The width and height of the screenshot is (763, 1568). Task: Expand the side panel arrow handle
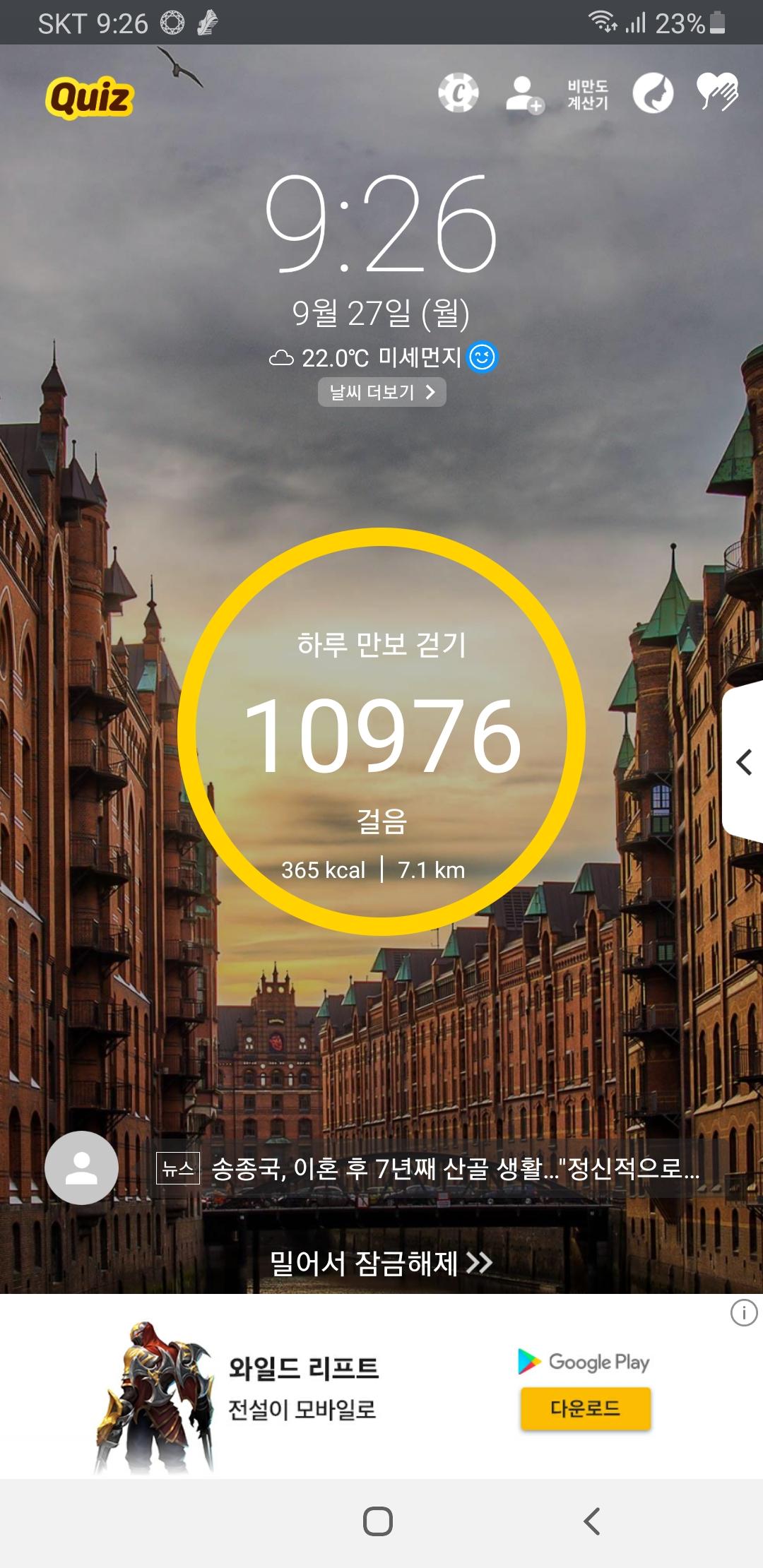point(744,762)
